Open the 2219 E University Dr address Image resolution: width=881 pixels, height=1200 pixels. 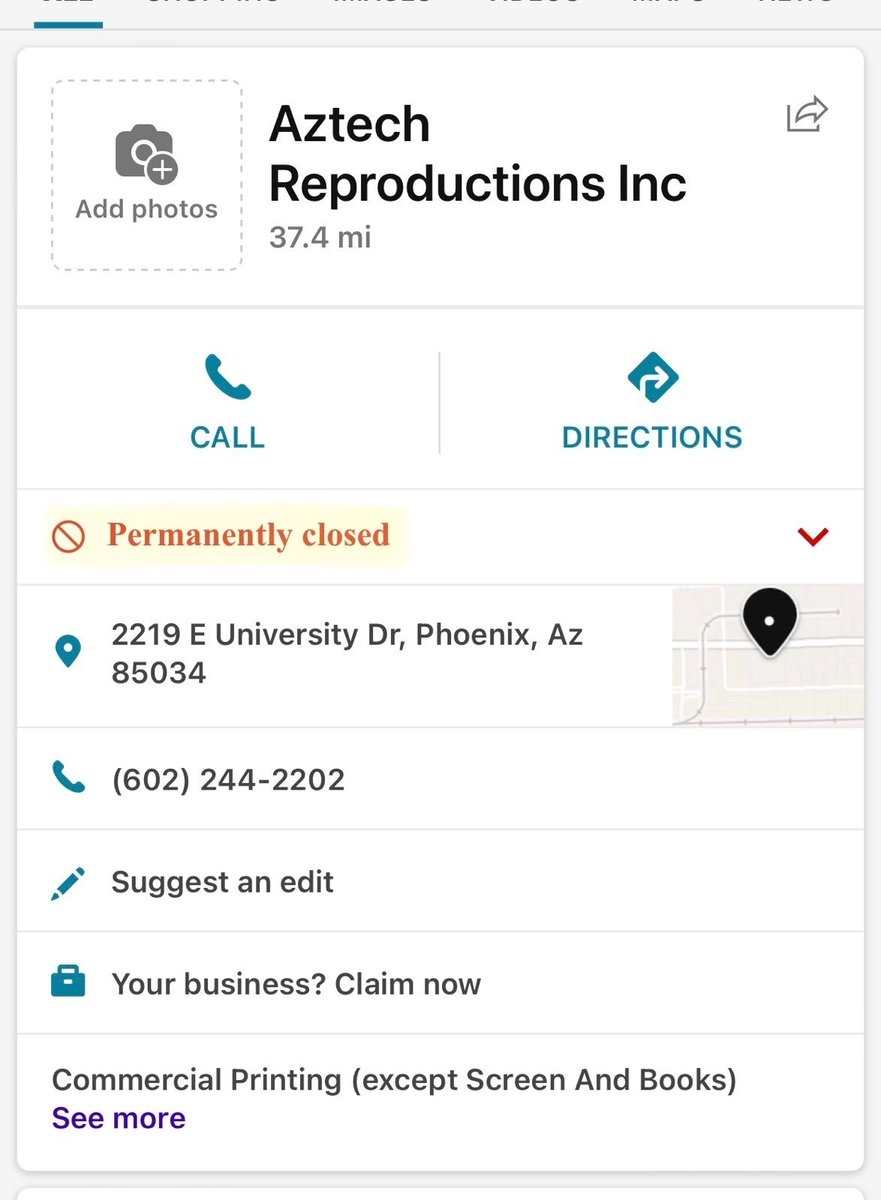346,653
